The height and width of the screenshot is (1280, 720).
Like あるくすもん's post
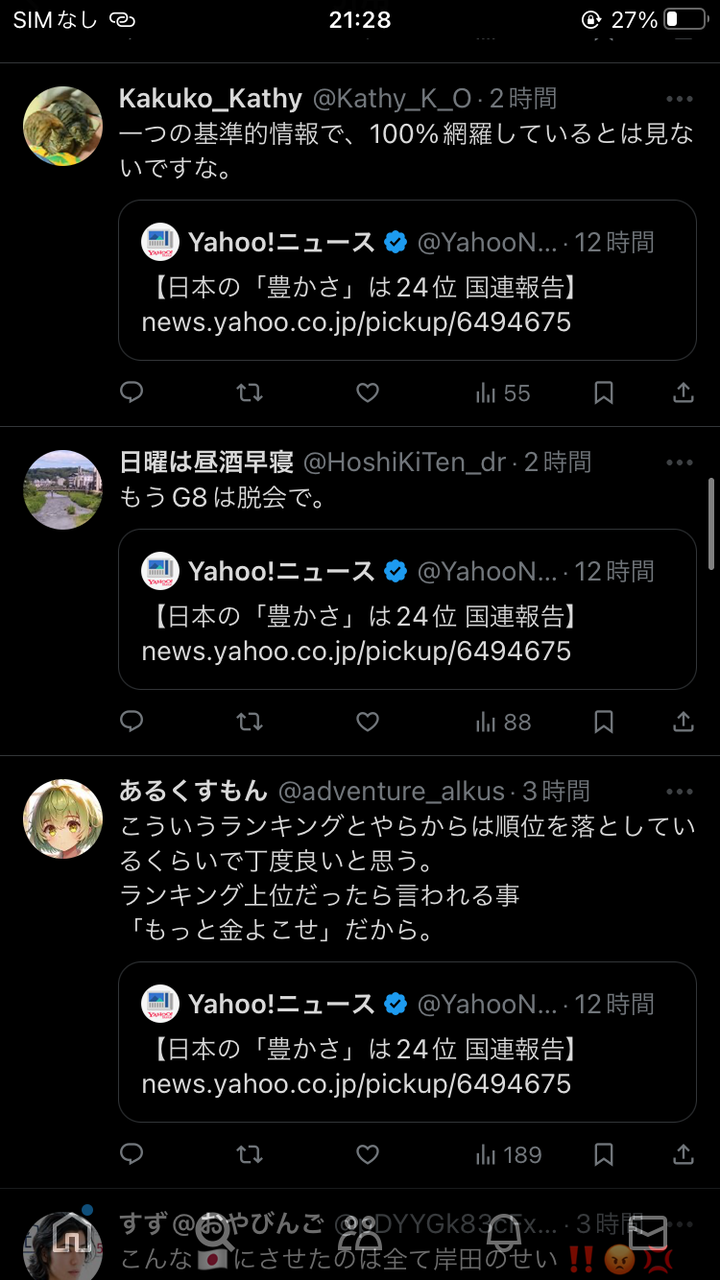368,1155
